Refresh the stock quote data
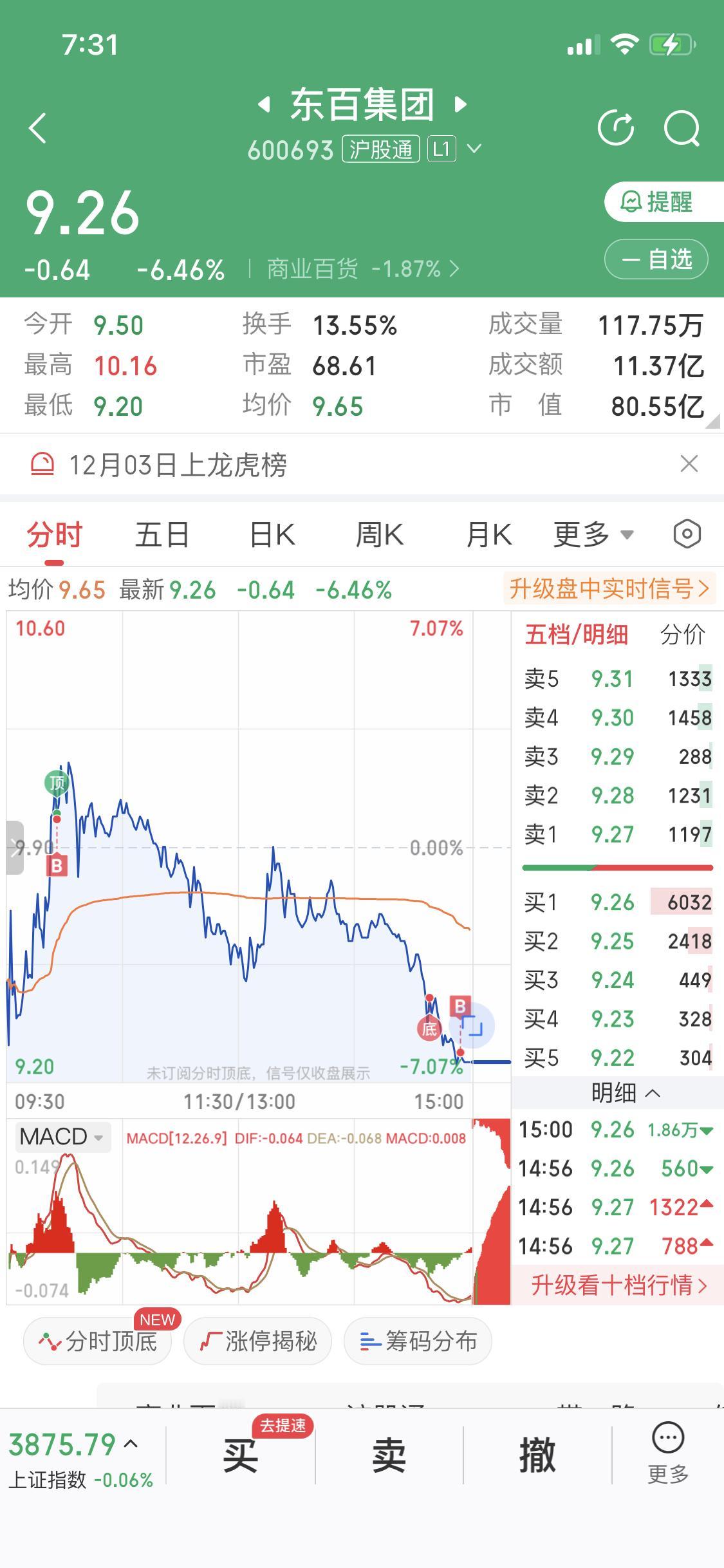Viewport: 724px width, 1568px height. (617, 127)
